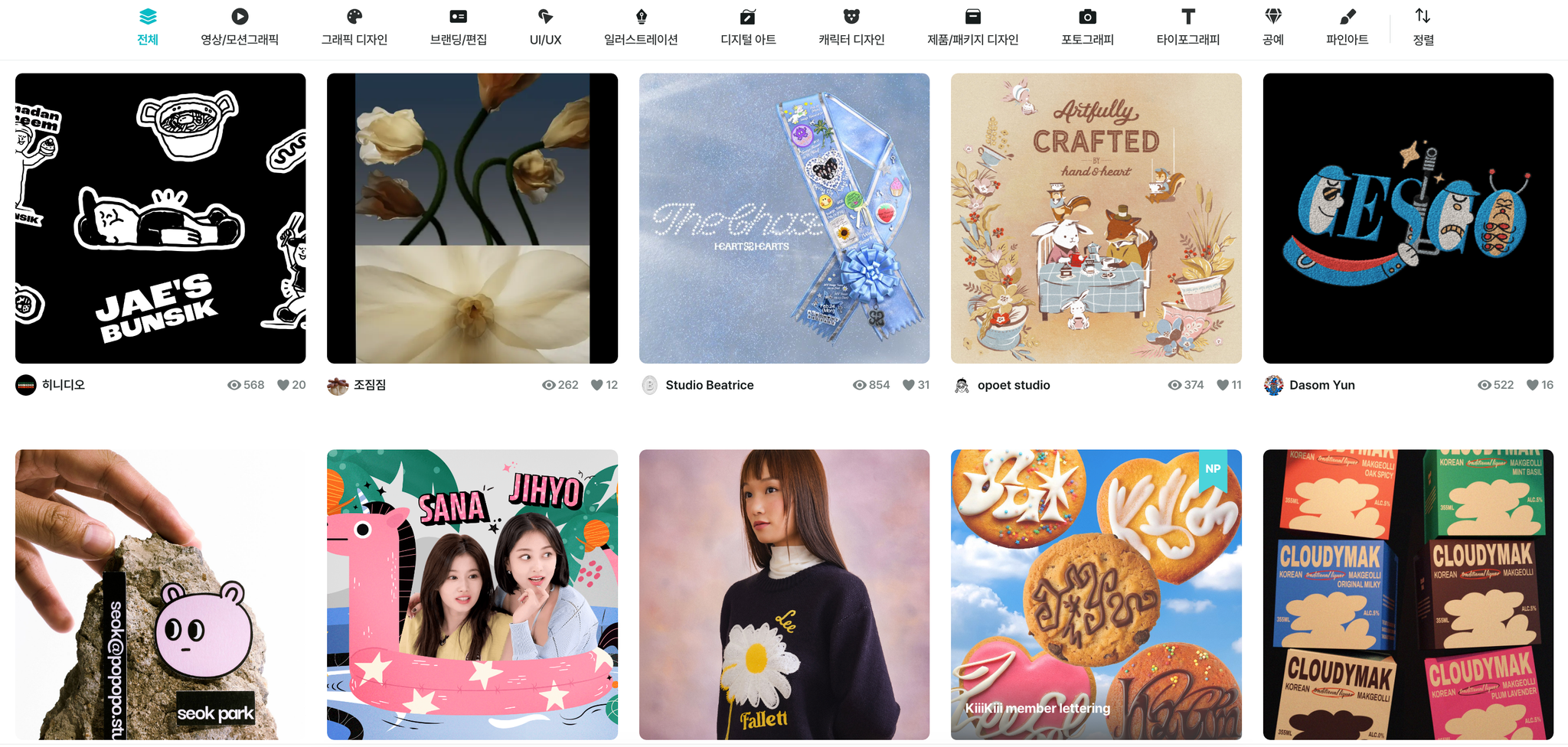Viewport: 1568px width, 747px height.
Task: Open the 그래픽 디자인 category
Action: point(354,27)
